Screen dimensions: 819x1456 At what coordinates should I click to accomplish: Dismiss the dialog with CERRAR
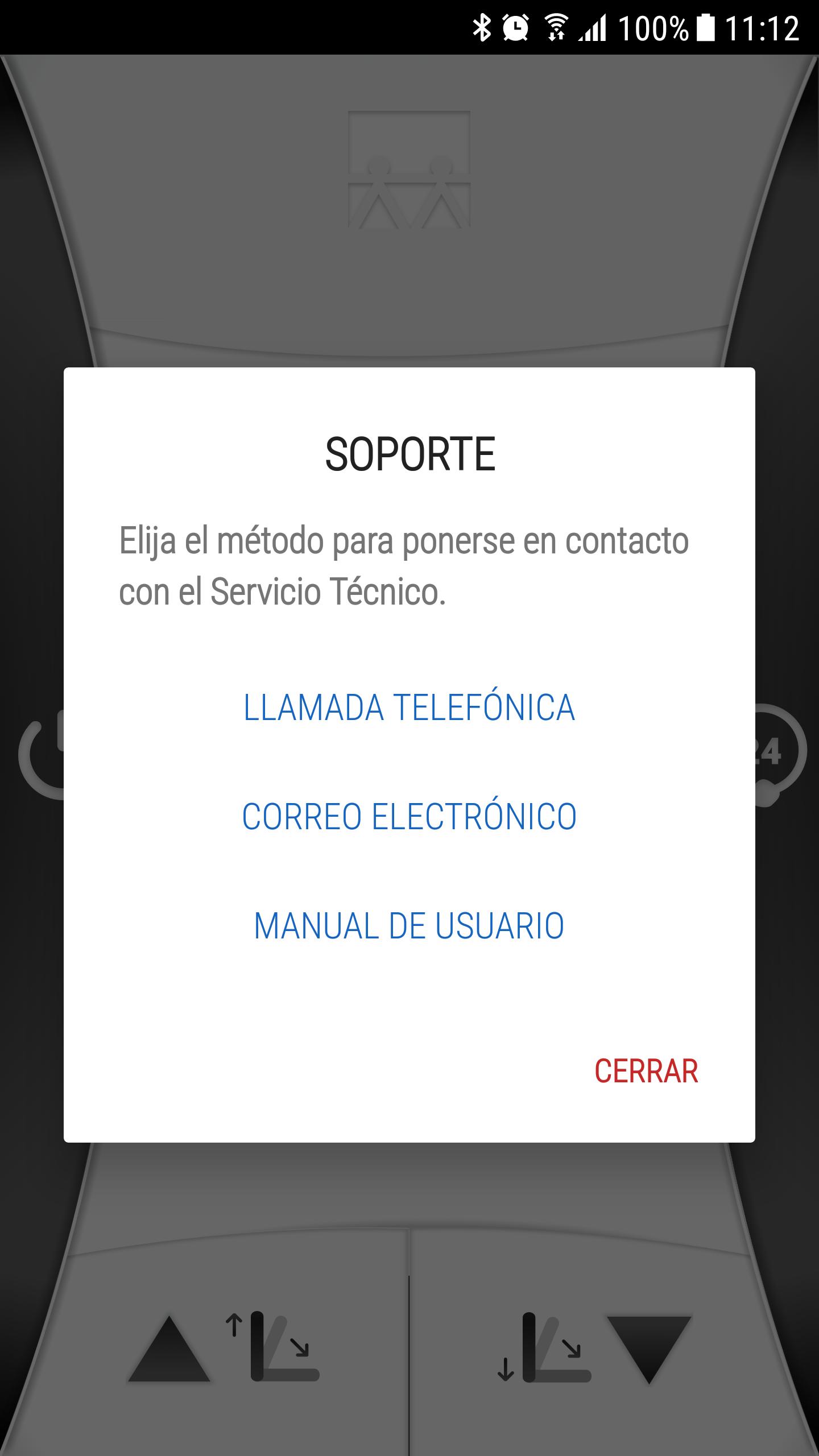click(646, 1072)
